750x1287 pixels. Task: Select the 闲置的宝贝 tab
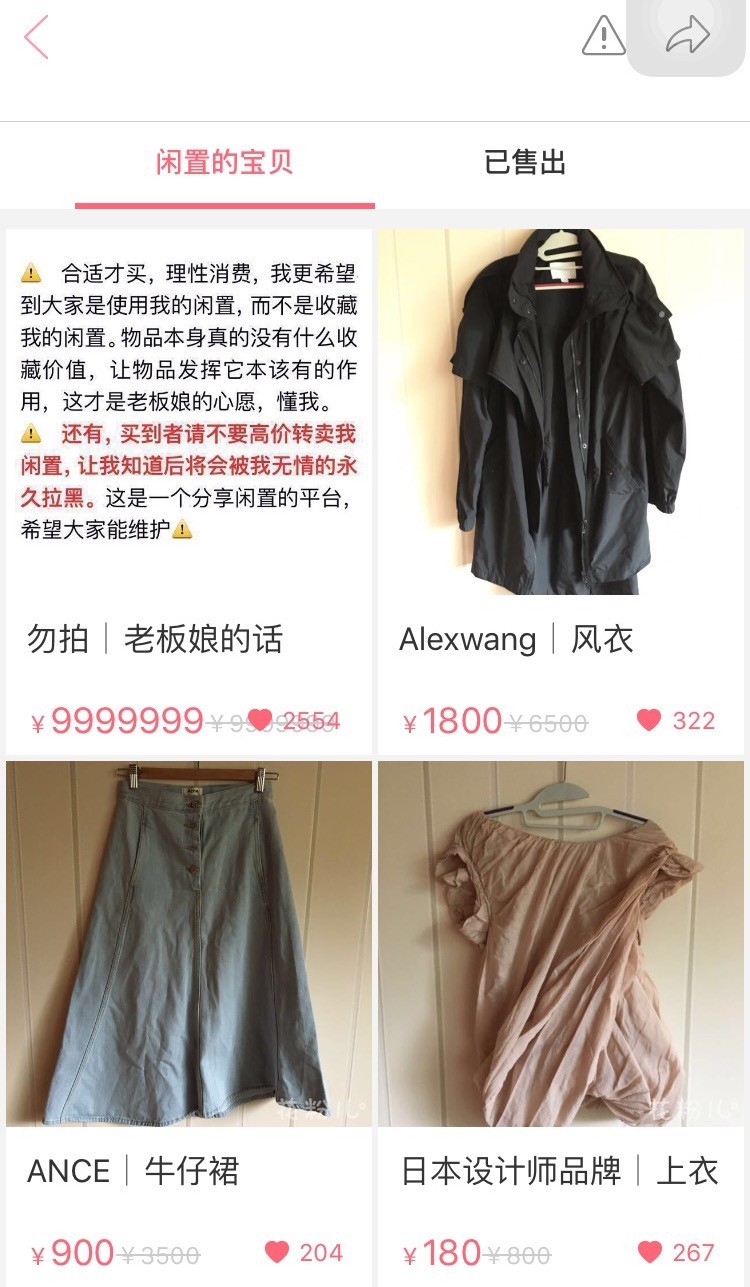point(222,164)
